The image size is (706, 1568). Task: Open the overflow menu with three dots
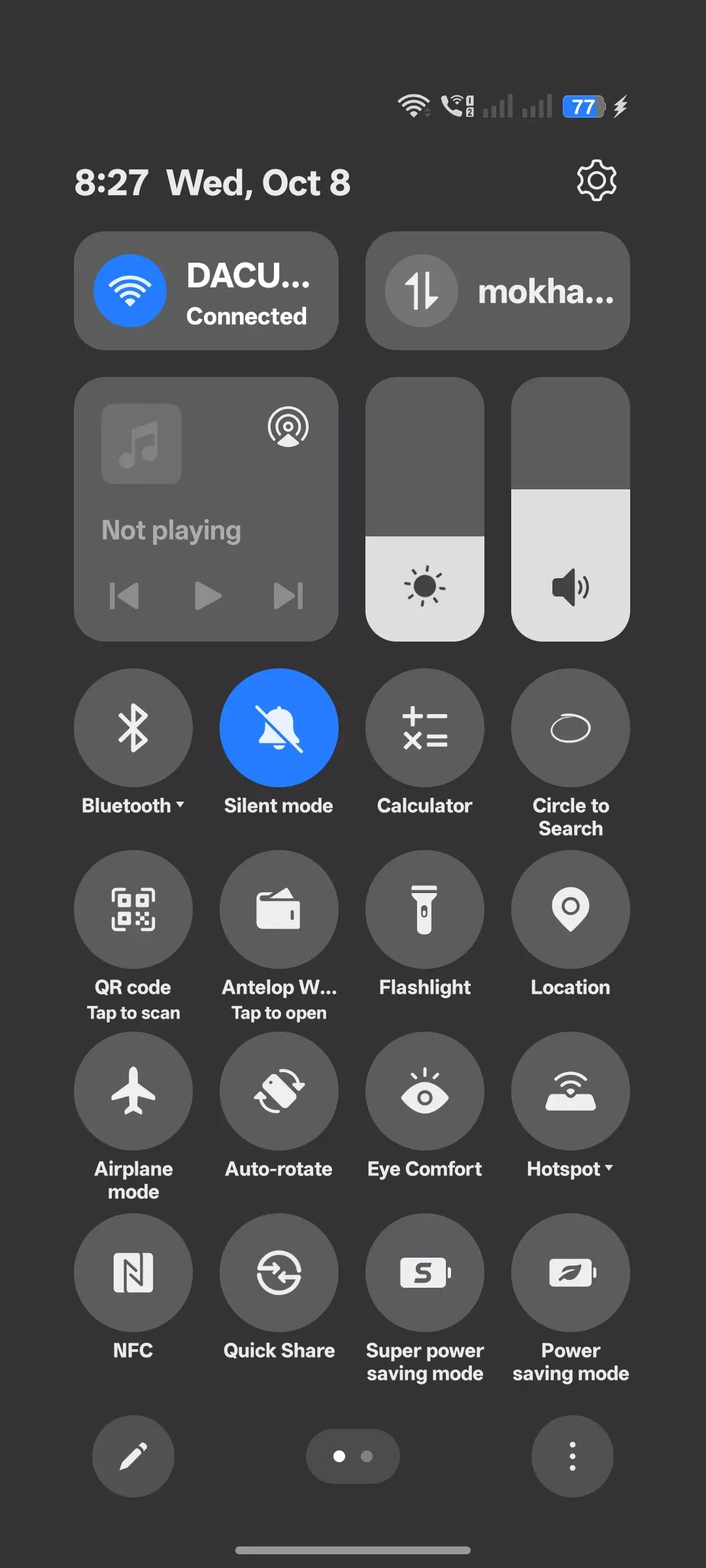tap(572, 1456)
